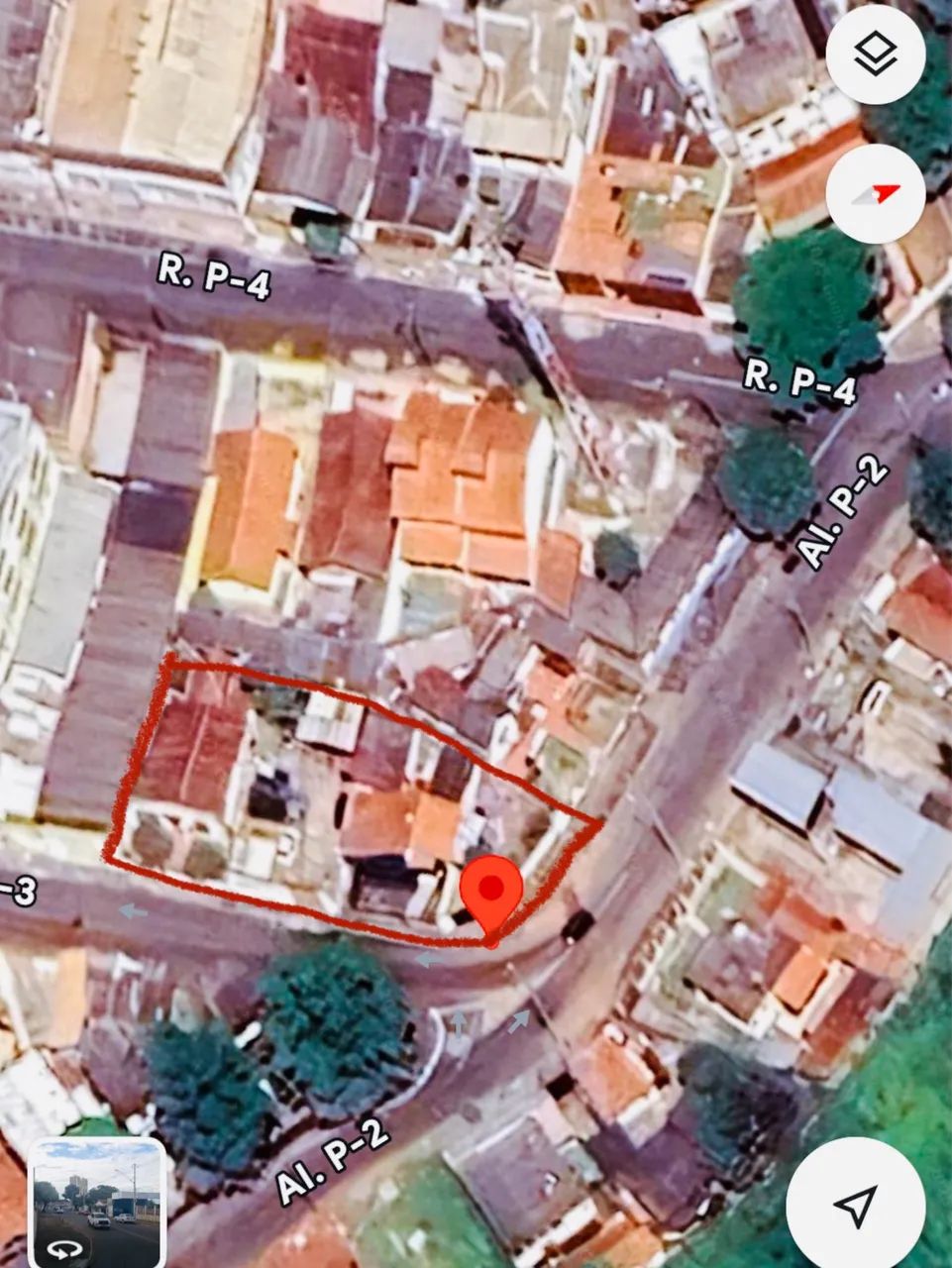Center map on my current location
The height and width of the screenshot is (1268, 952).
[x=856, y=1204]
